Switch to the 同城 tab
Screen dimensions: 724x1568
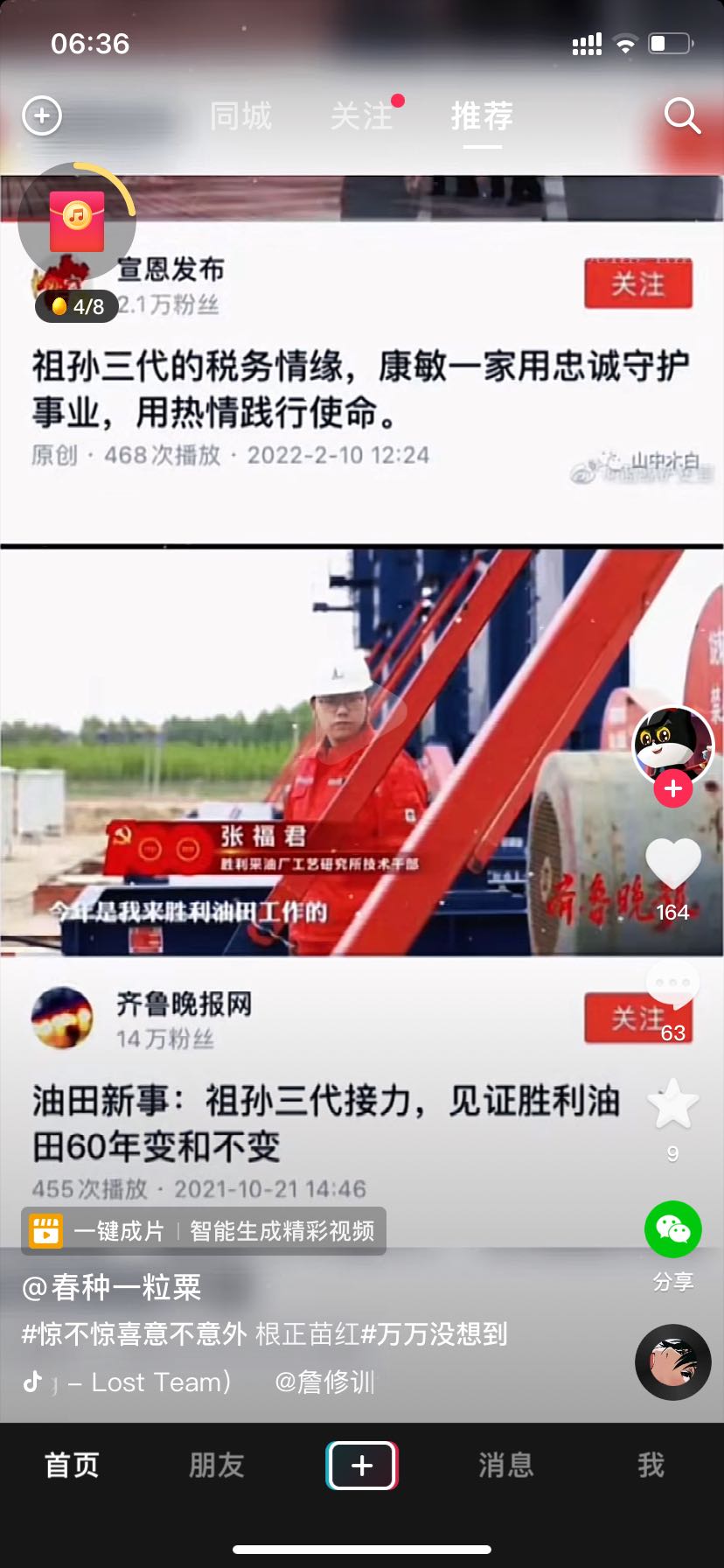pos(241,115)
